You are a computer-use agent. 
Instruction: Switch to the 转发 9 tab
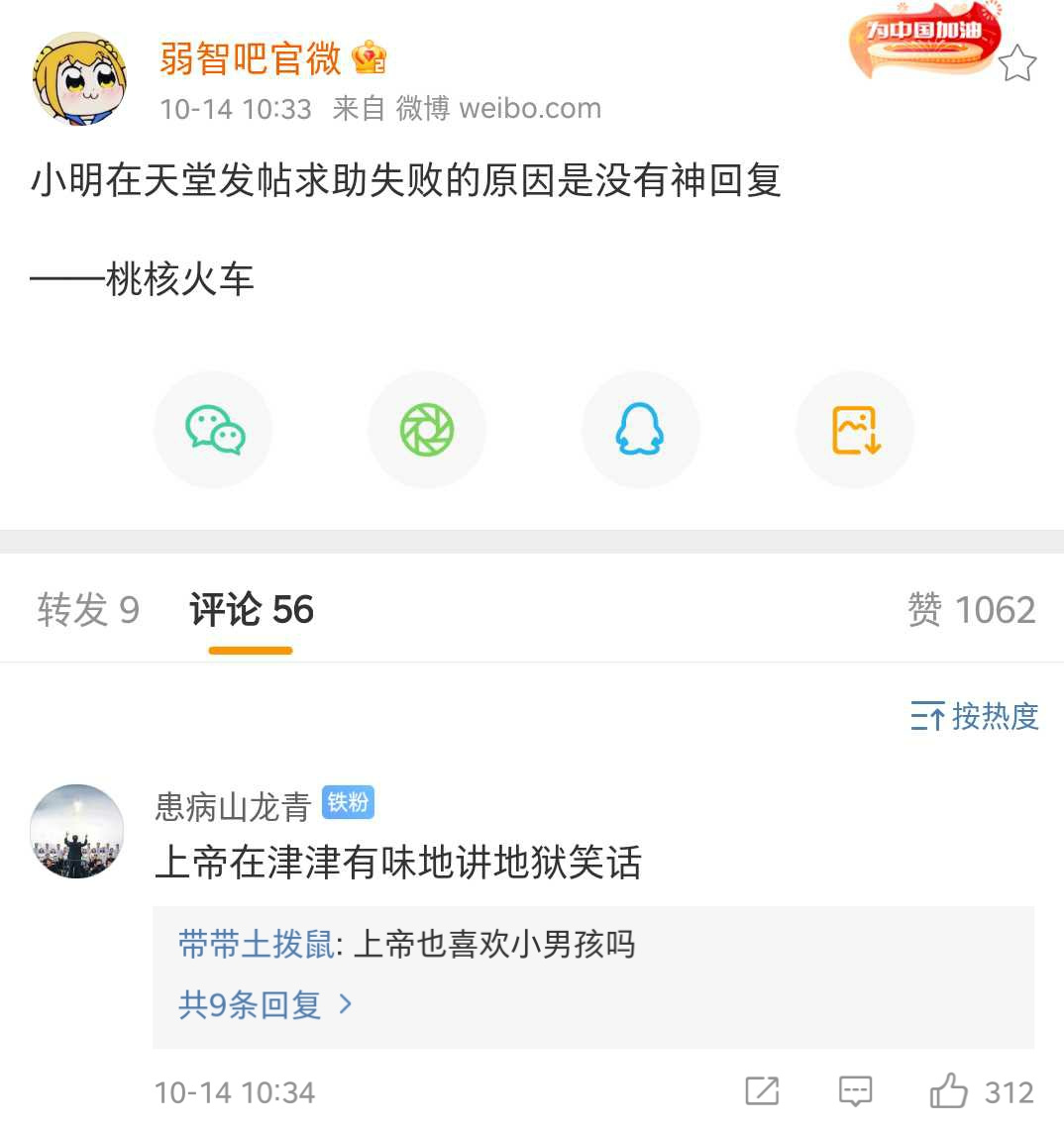click(88, 610)
